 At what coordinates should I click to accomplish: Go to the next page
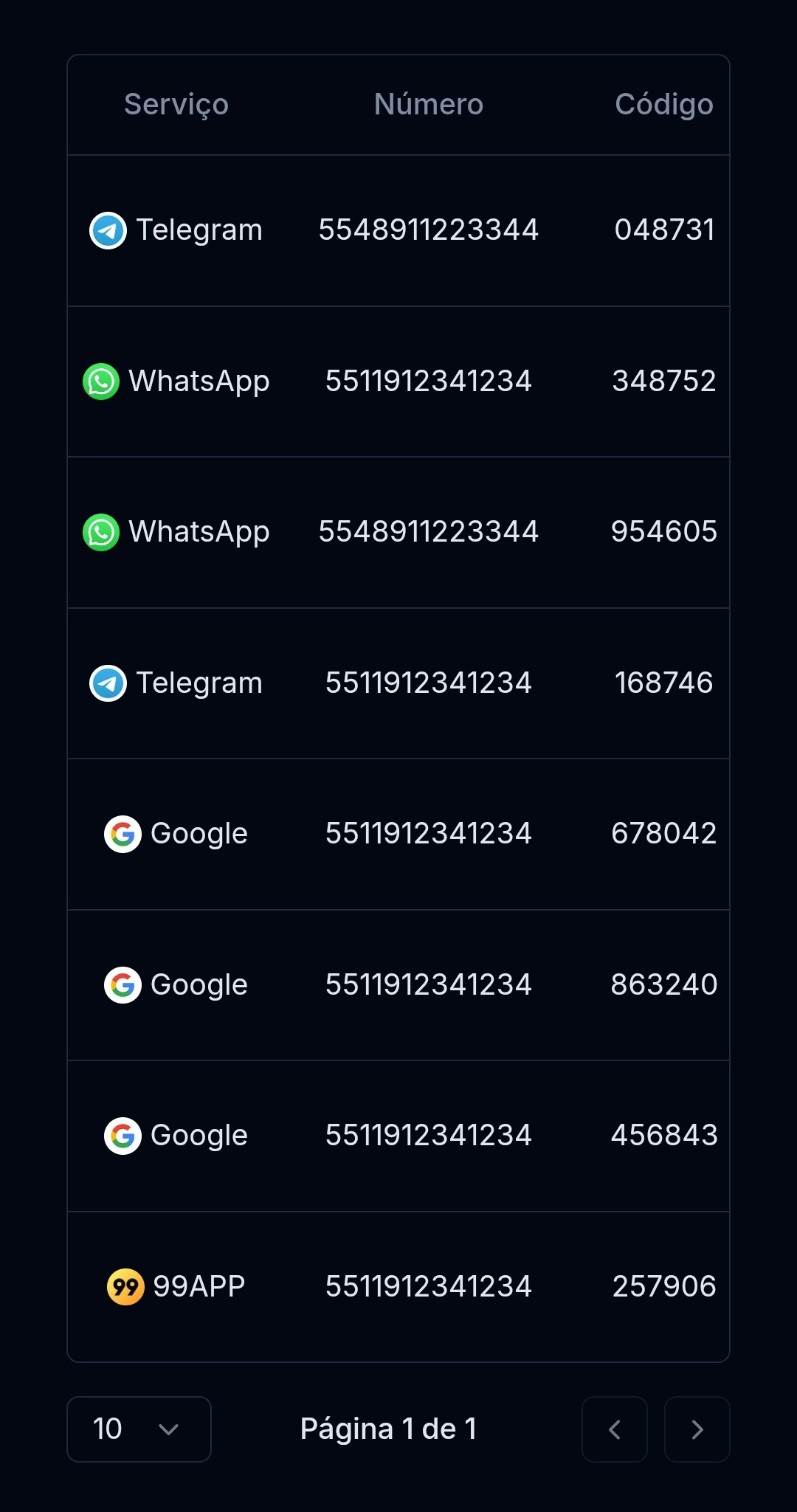pos(697,1429)
